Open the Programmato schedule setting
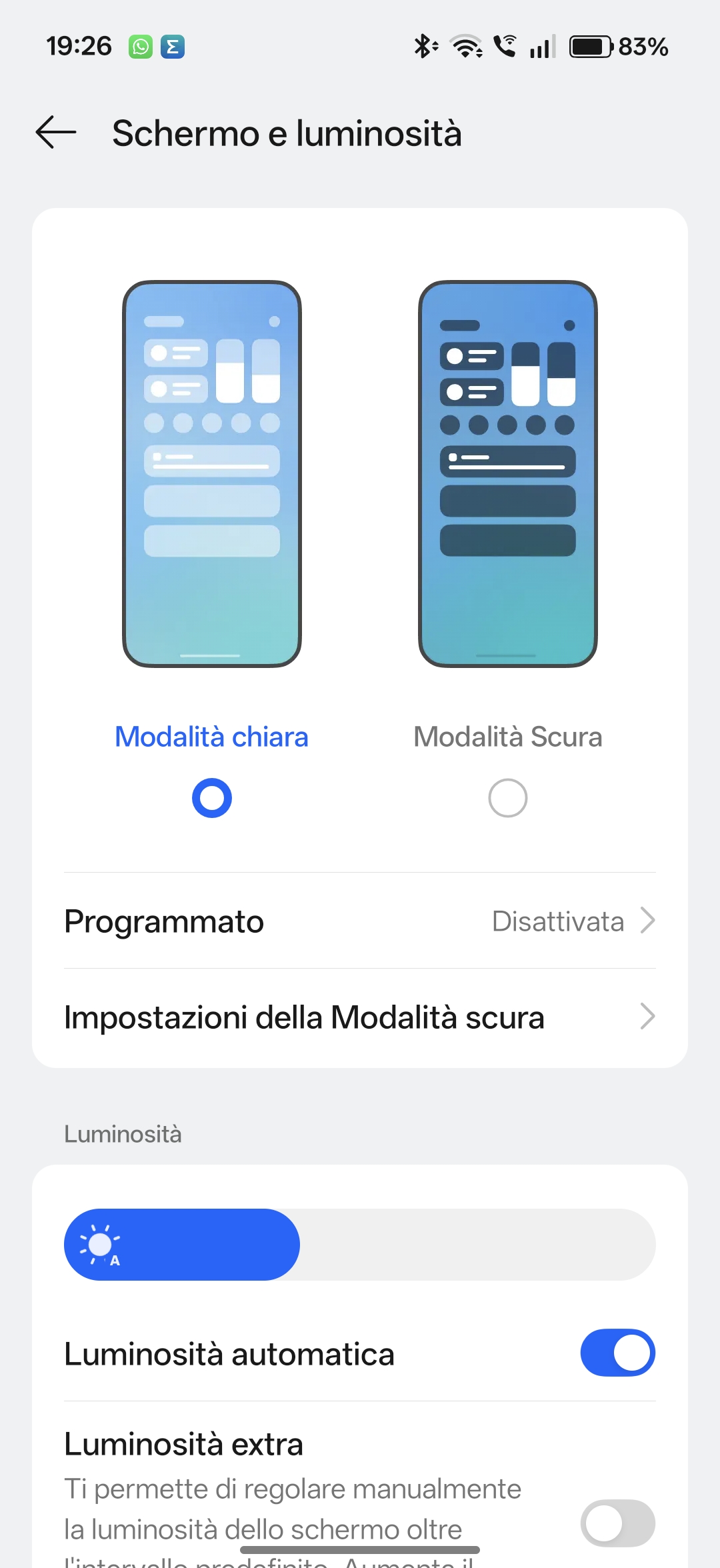Viewport: 720px width, 1568px height. coord(360,921)
